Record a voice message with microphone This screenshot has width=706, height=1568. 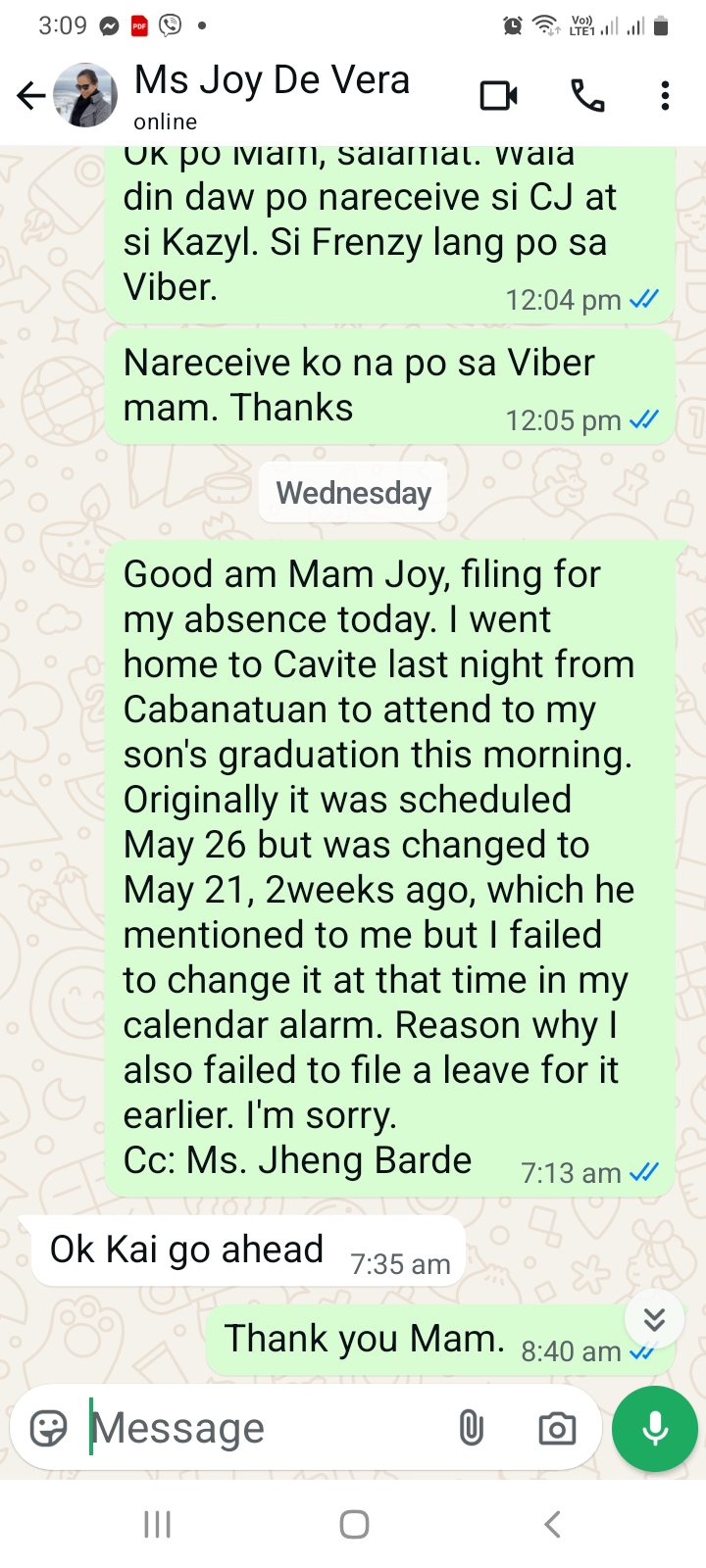[655, 1429]
